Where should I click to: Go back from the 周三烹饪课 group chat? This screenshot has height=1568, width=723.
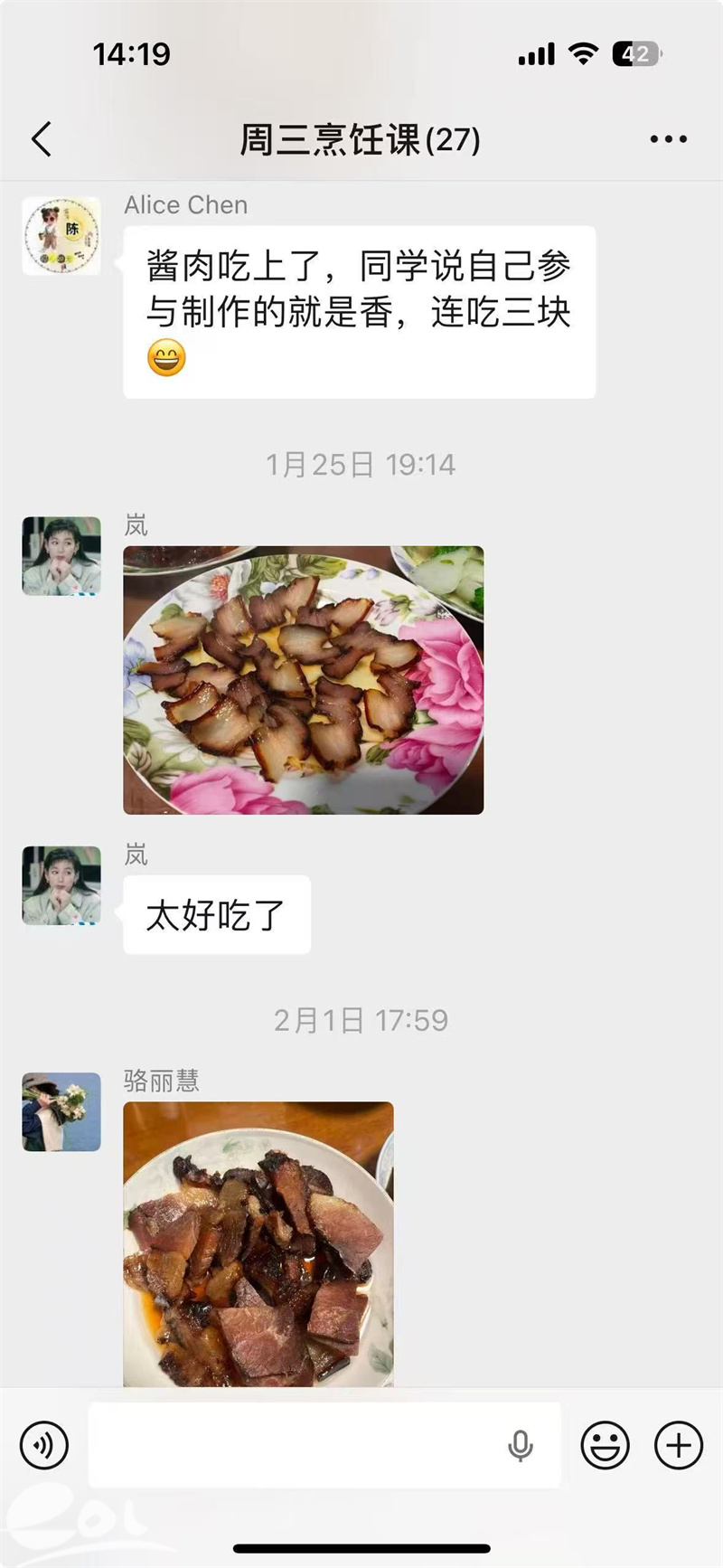point(42,139)
